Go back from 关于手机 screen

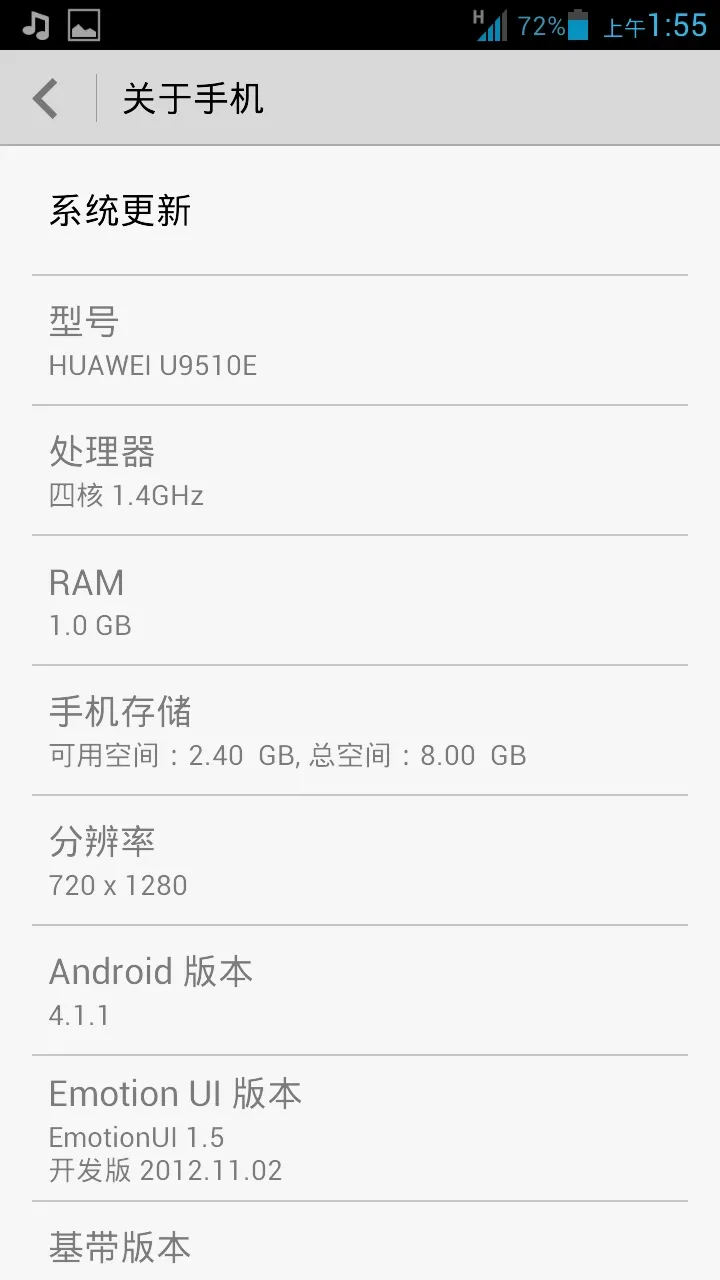tap(46, 98)
